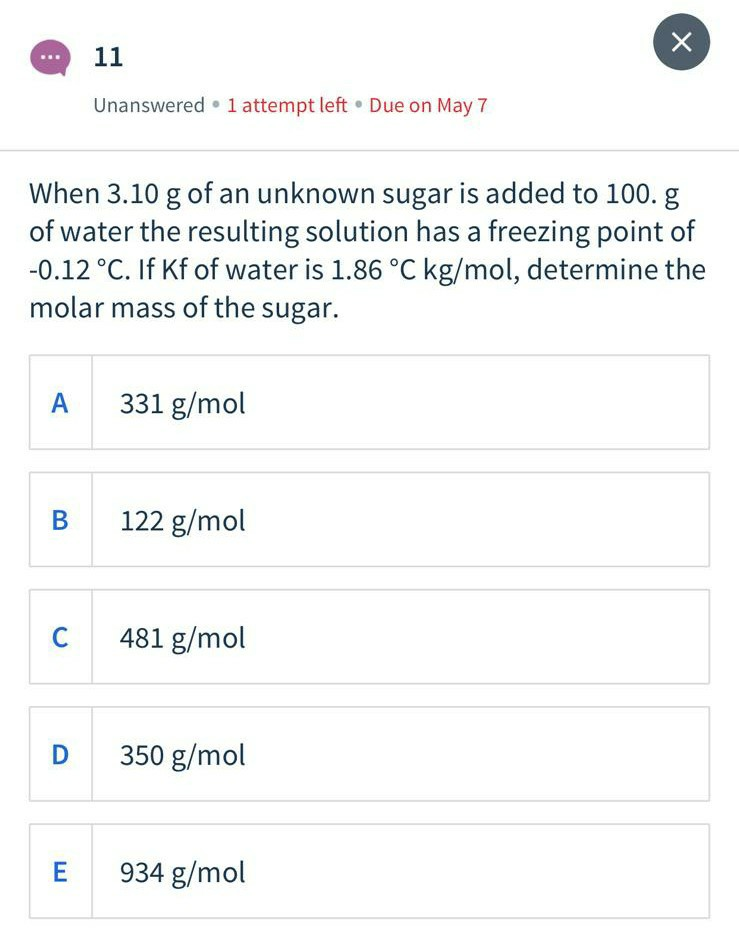
Task: Click the letter A label box
Action: [x=60, y=403]
